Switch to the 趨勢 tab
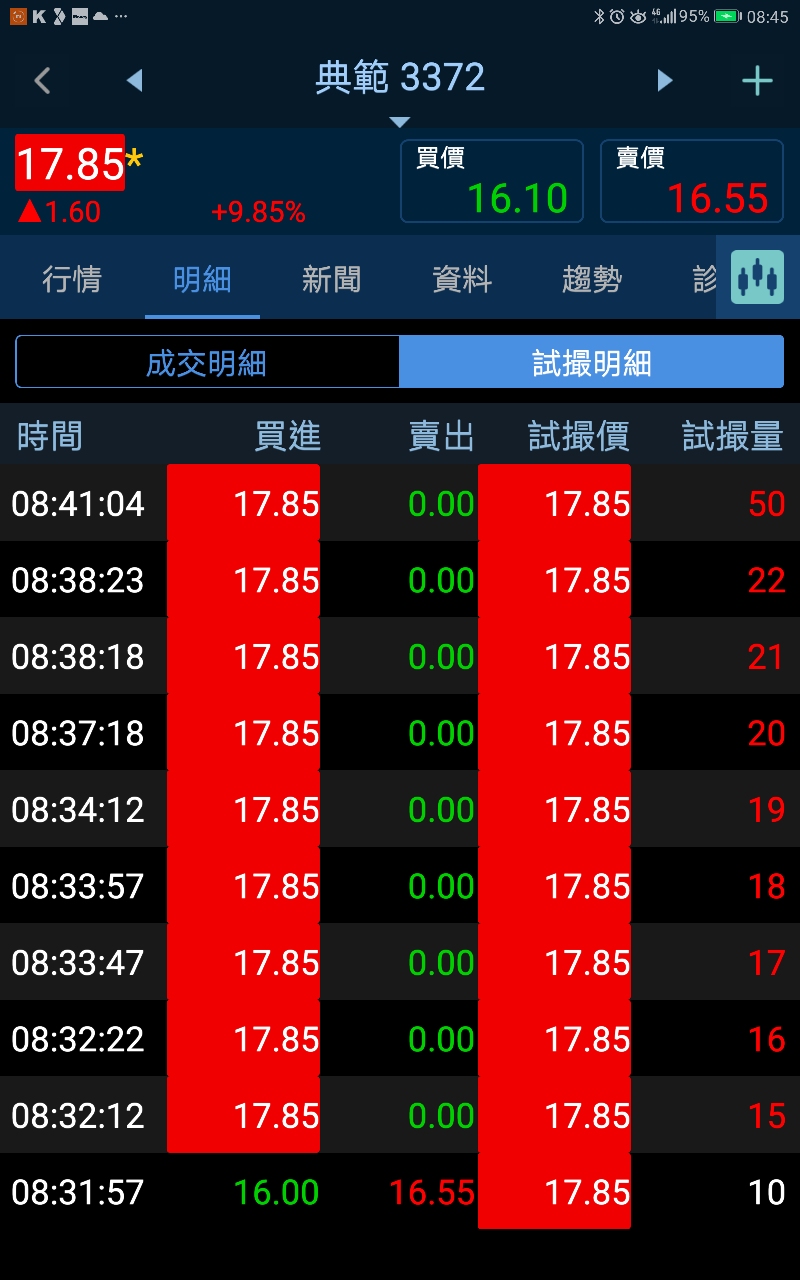800x1280 pixels. point(592,279)
